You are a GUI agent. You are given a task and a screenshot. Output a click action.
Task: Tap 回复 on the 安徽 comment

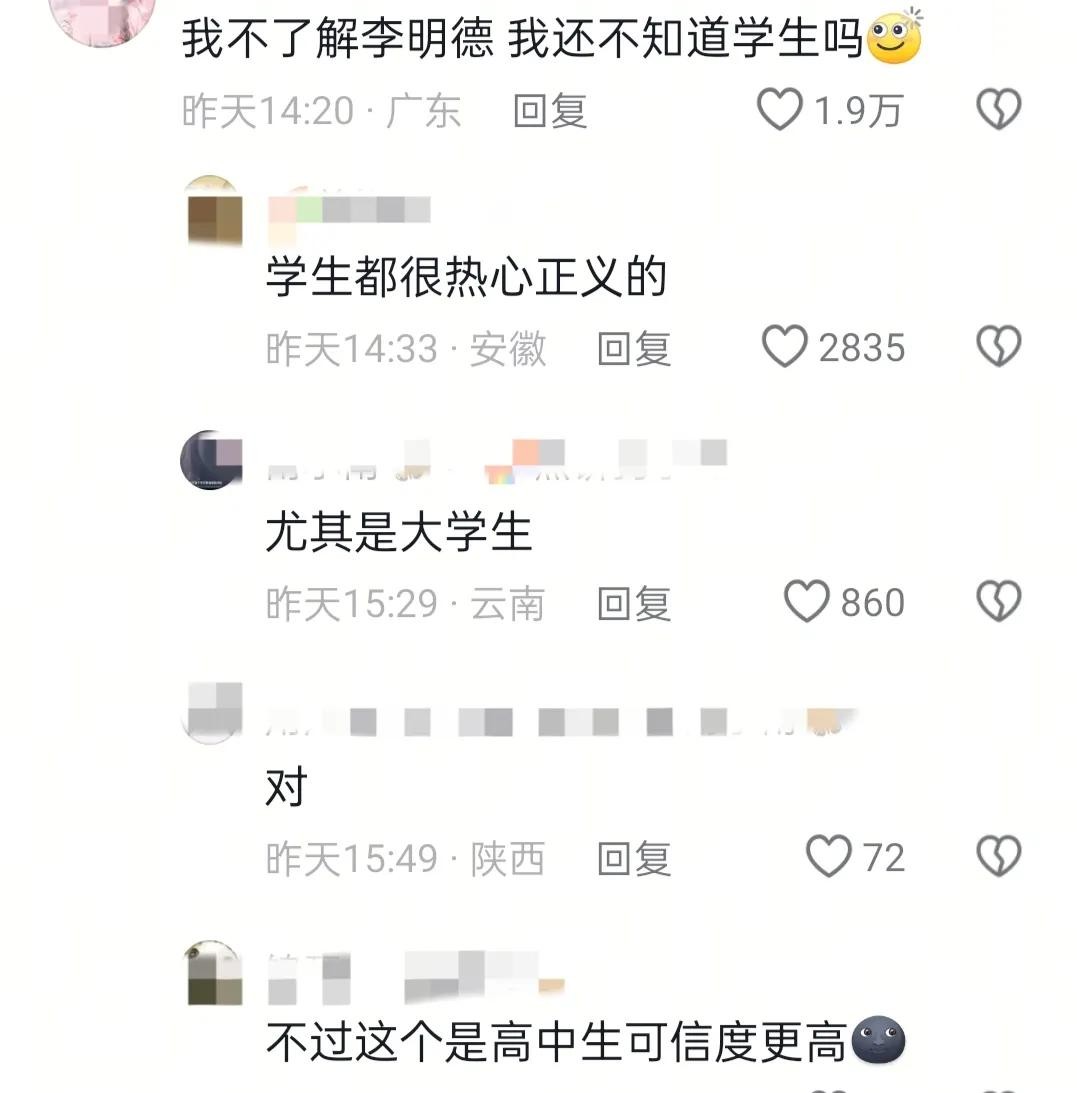[x=633, y=349]
